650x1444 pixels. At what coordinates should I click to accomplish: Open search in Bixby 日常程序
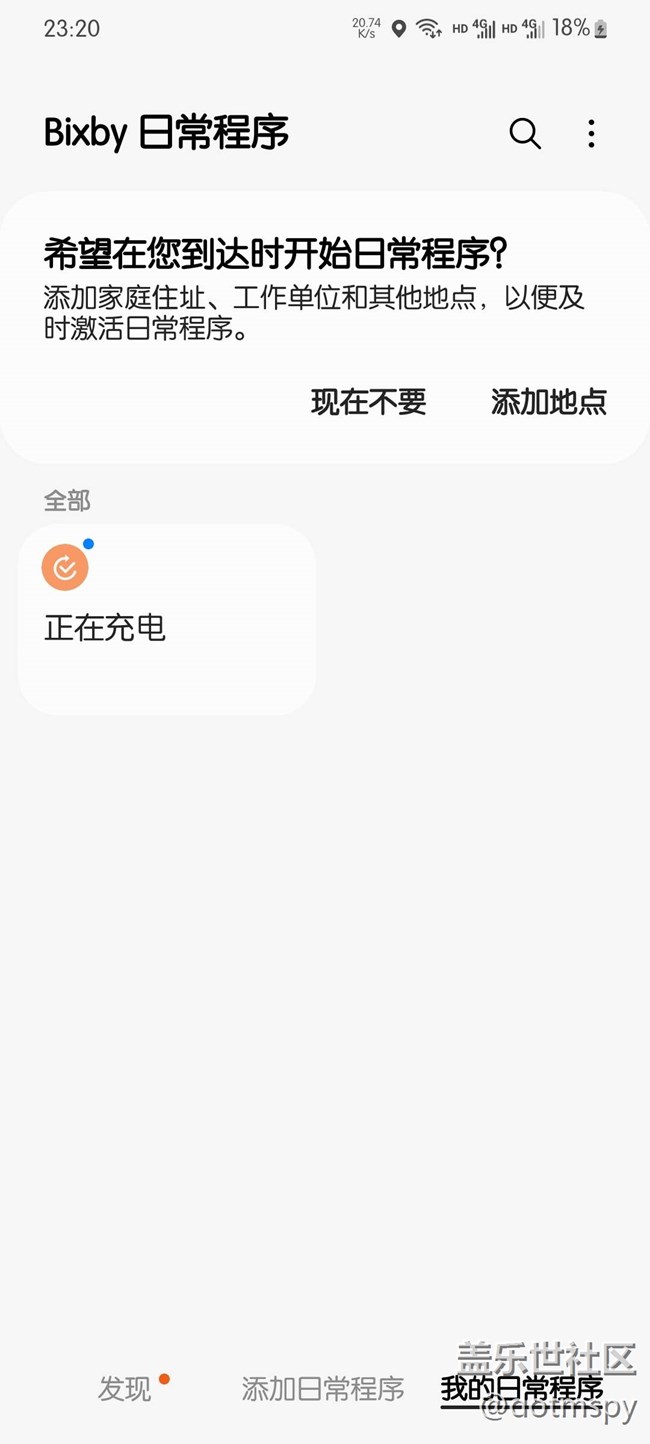point(525,133)
